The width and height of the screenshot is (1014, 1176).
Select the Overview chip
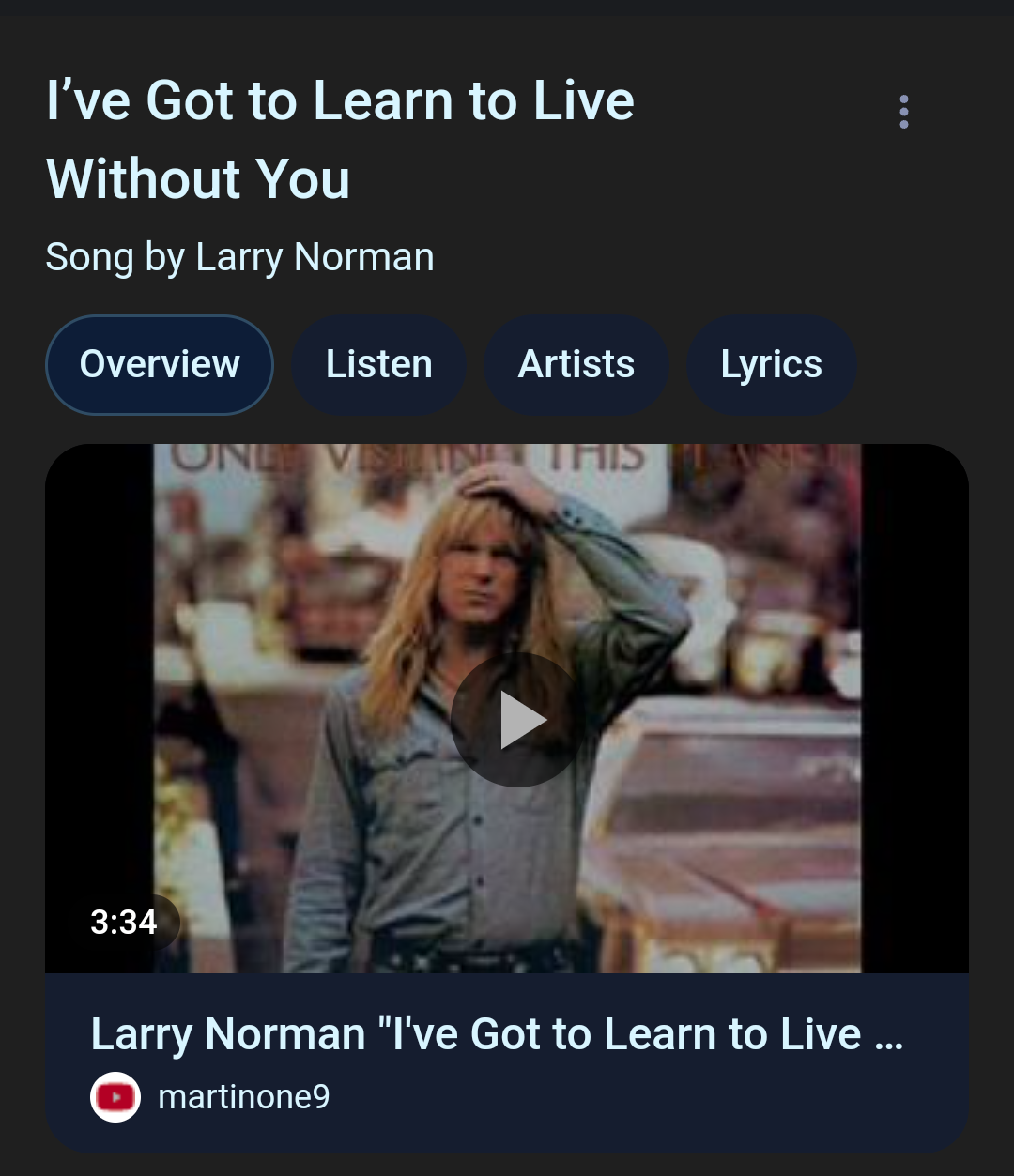160,364
